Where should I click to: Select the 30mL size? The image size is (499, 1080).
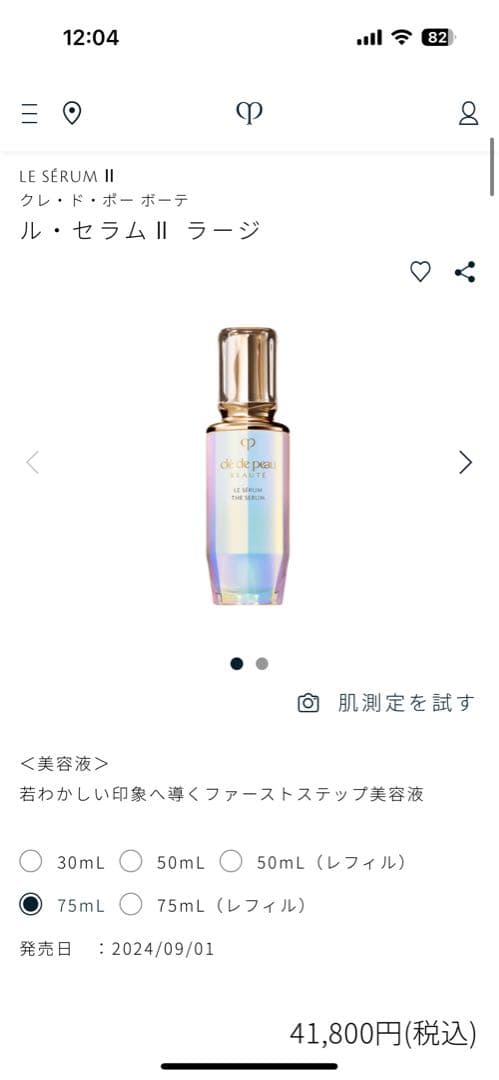[x=62, y=862]
